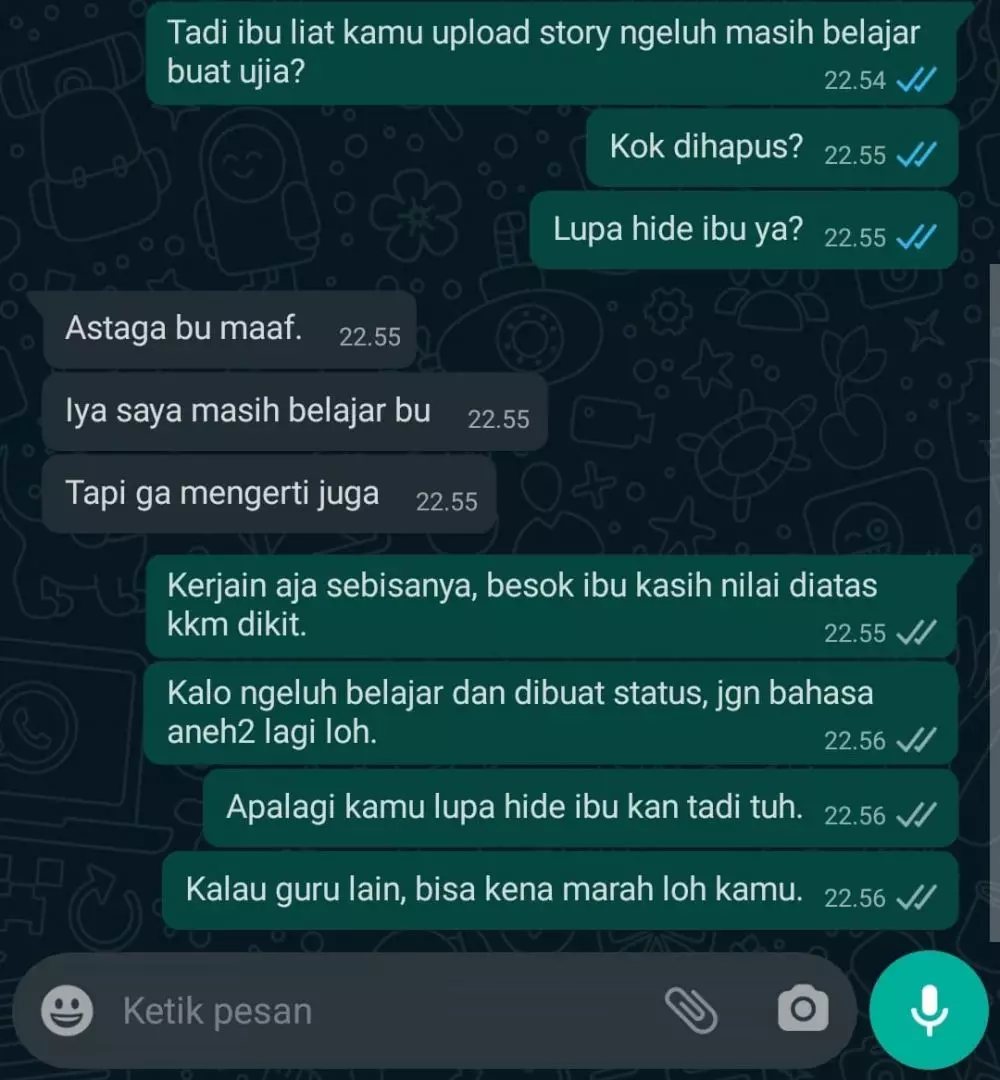Click the timestamp on the 22.56 warning message
The height and width of the screenshot is (1080, 1000).
855,740
